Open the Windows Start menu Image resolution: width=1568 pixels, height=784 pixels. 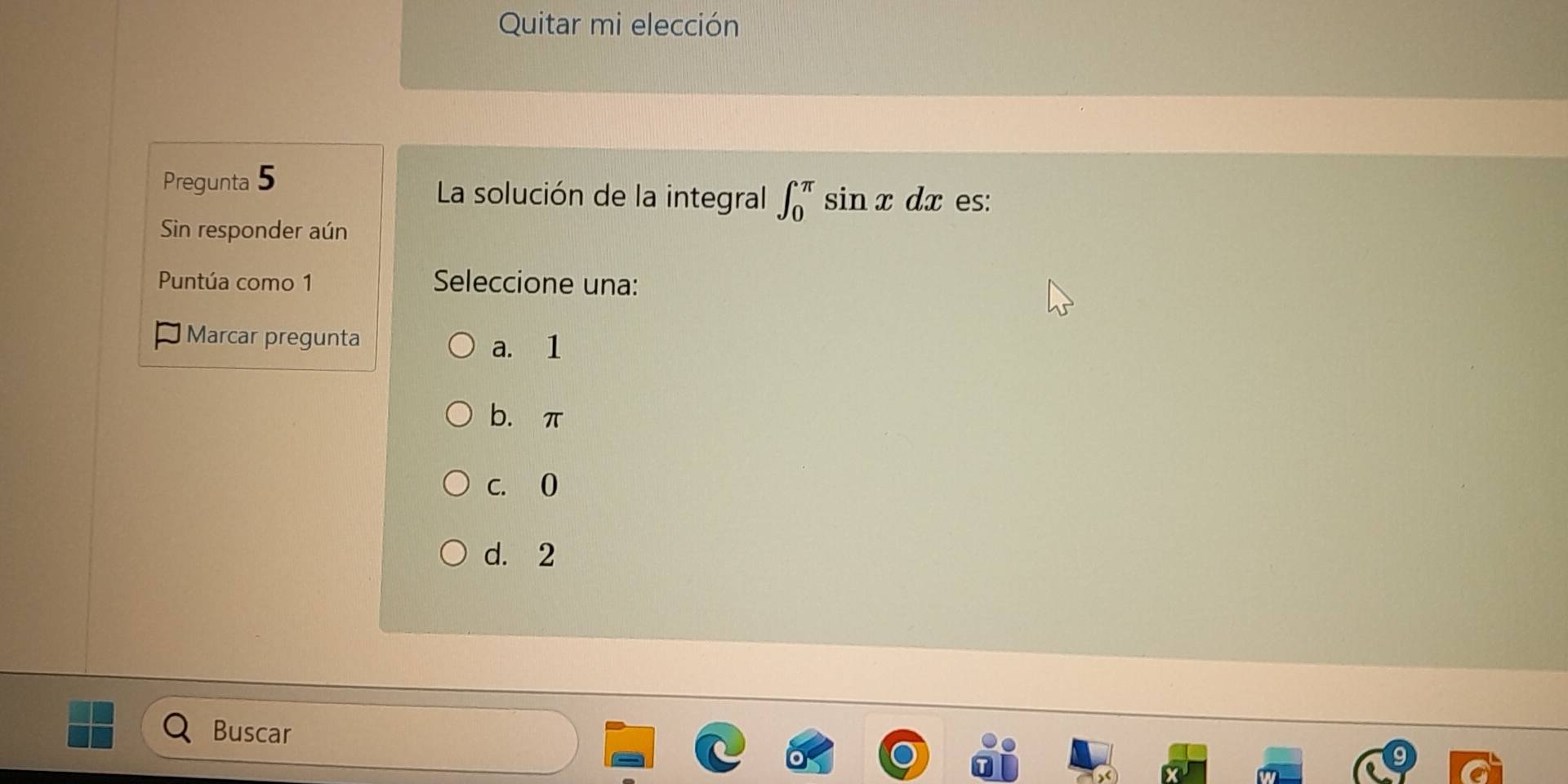coord(90,724)
